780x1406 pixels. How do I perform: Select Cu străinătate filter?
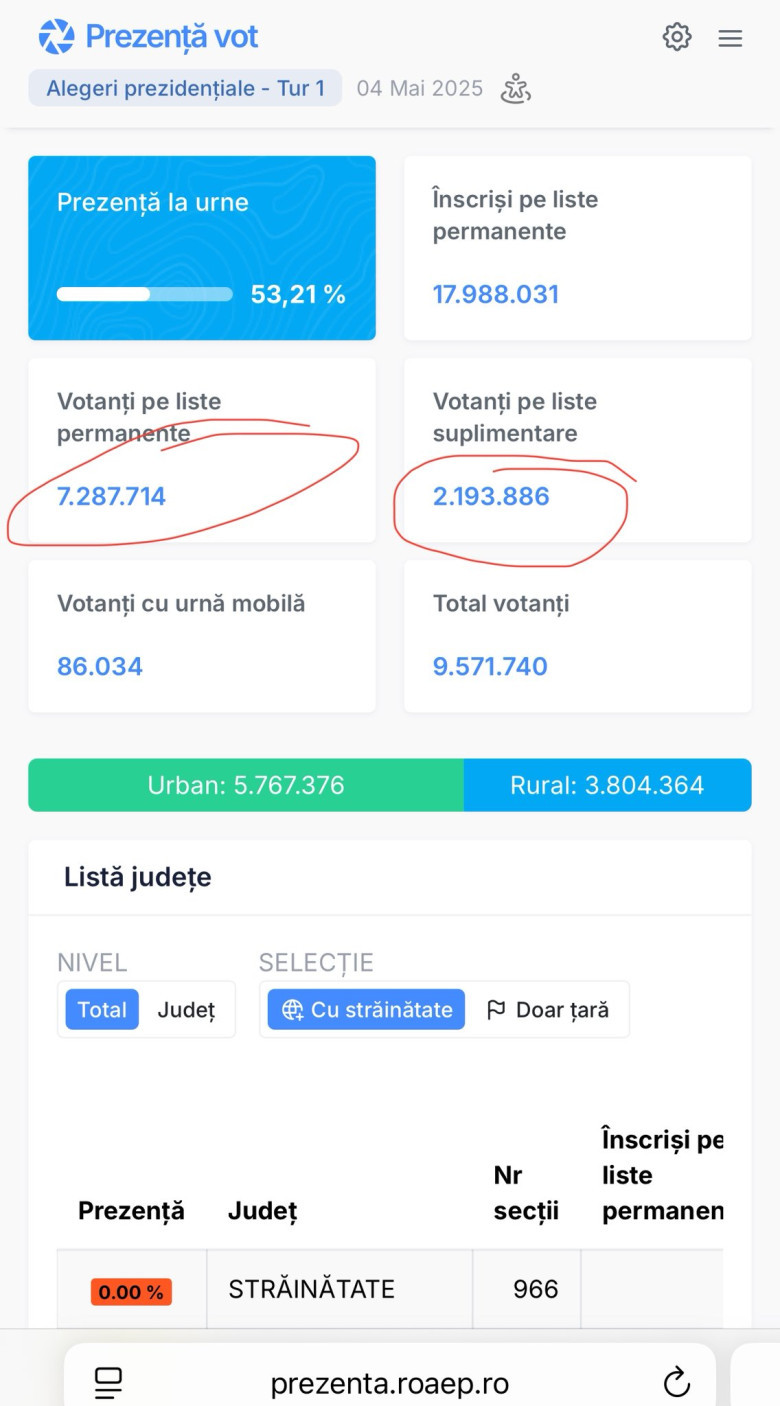tap(366, 1010)
